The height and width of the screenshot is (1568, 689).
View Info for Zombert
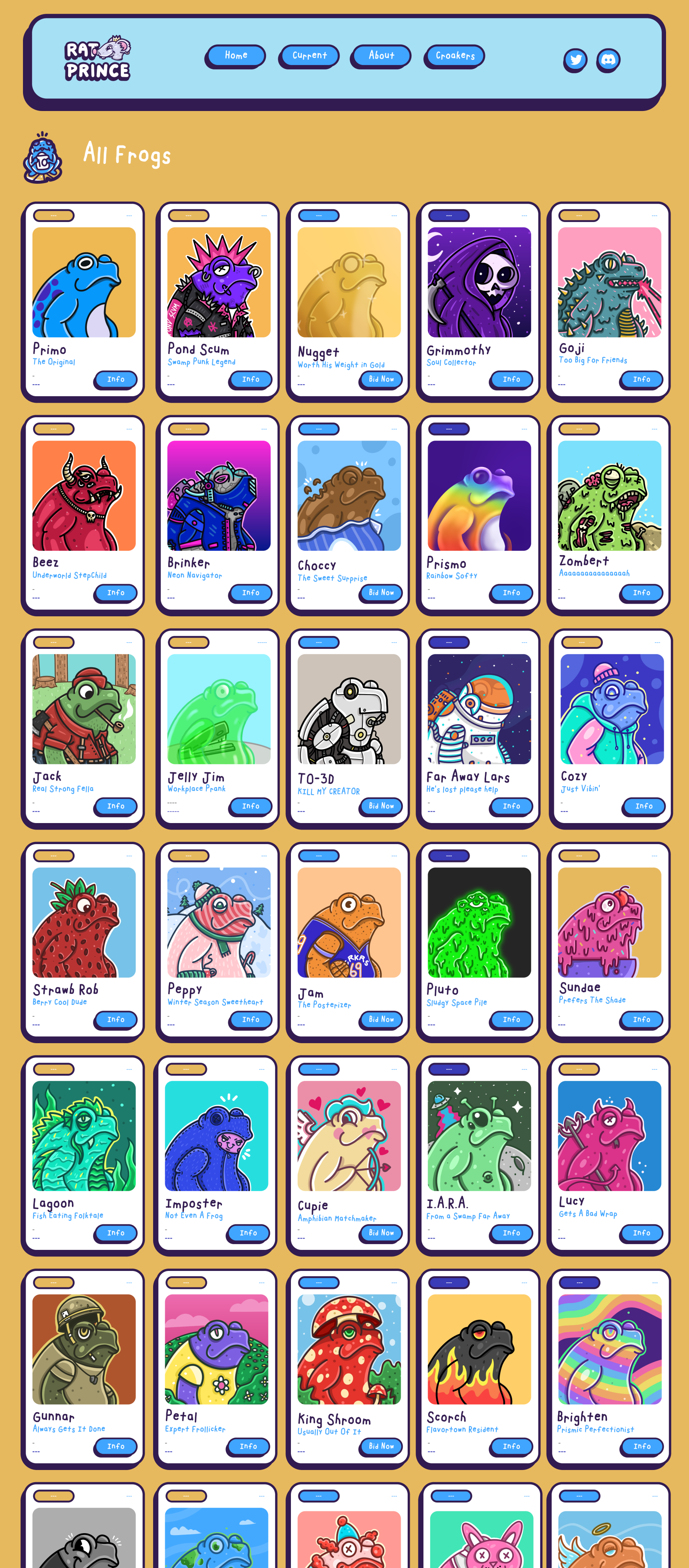642,592
